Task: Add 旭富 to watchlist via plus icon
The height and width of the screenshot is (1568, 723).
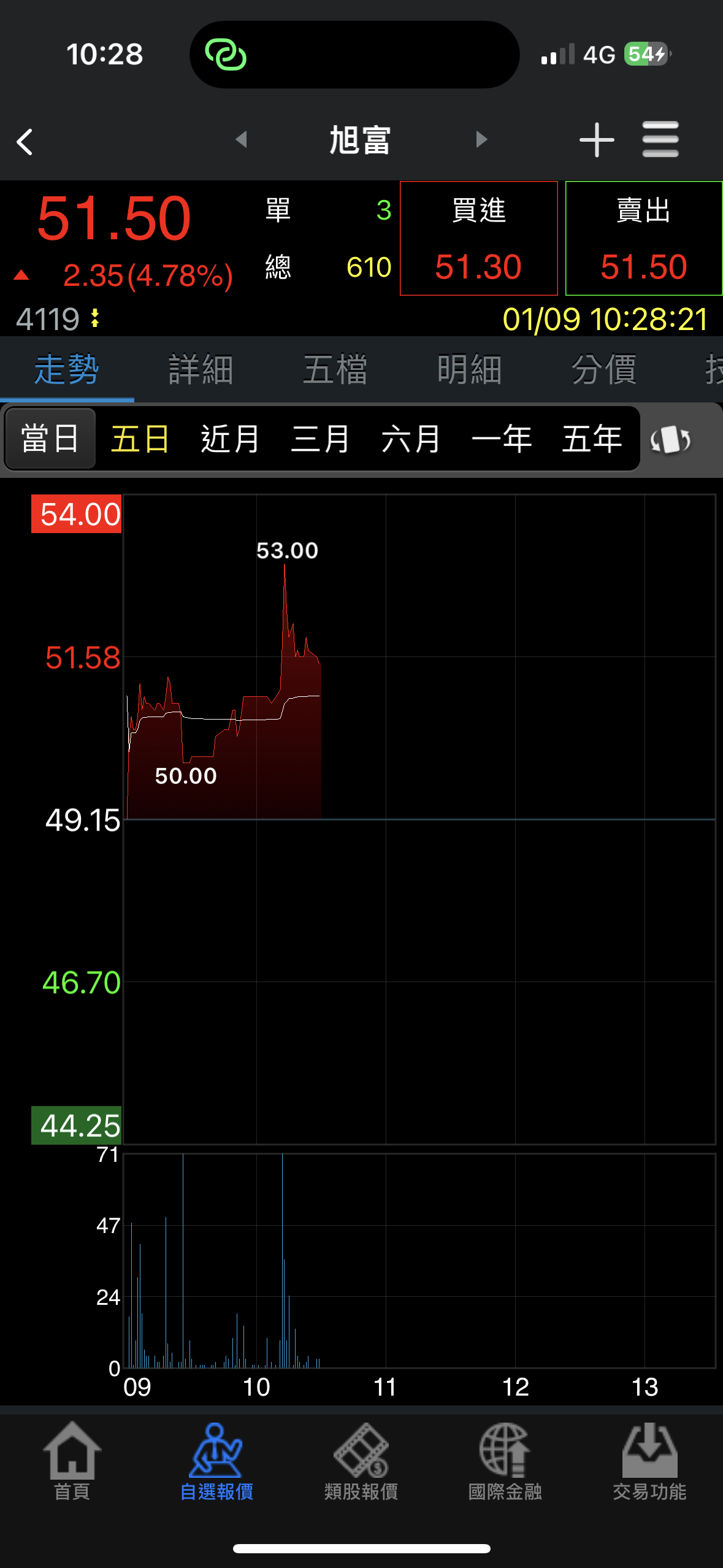Action: tap(595, 140)
